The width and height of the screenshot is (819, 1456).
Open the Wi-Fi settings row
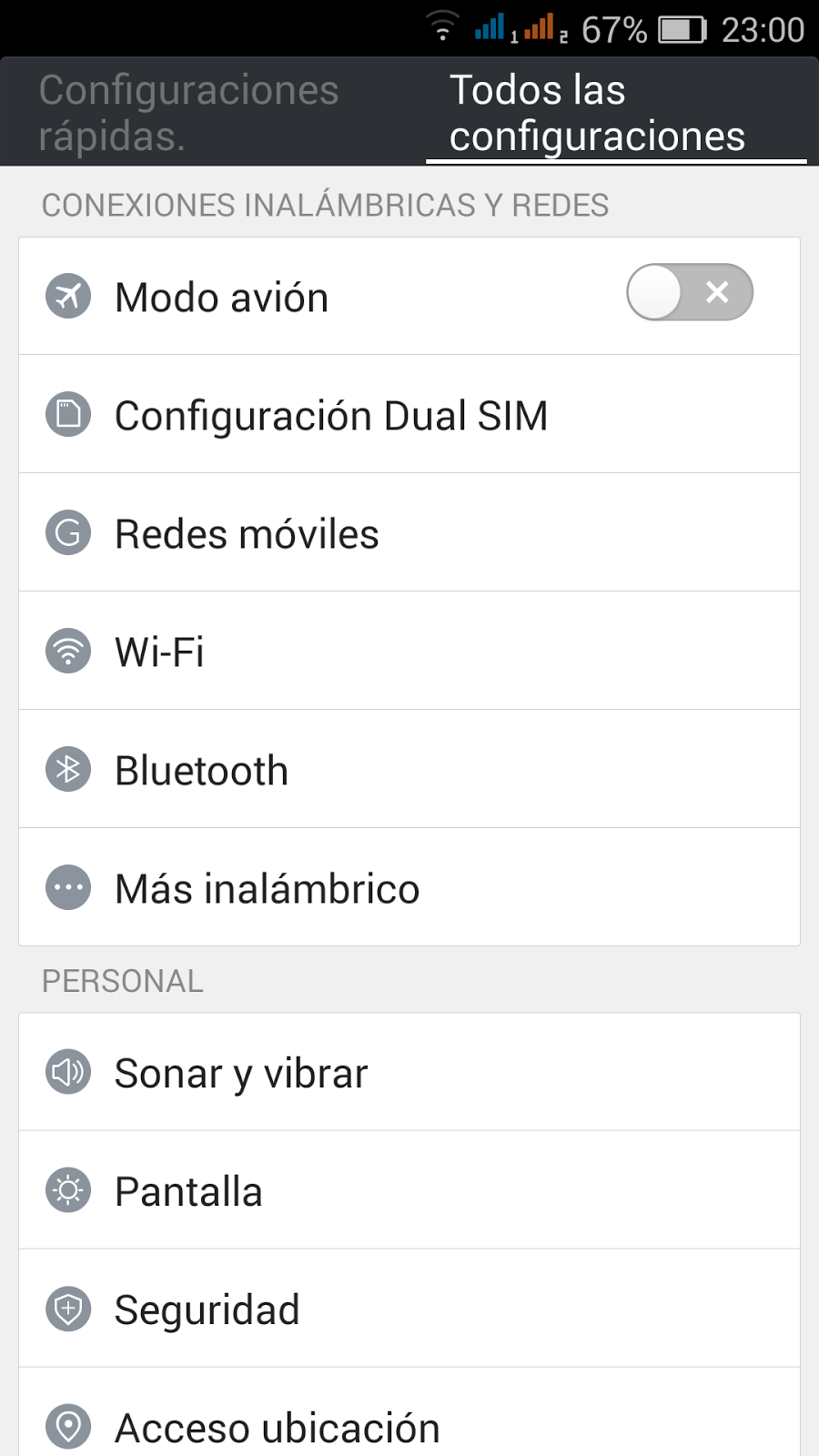pos(409,652)
